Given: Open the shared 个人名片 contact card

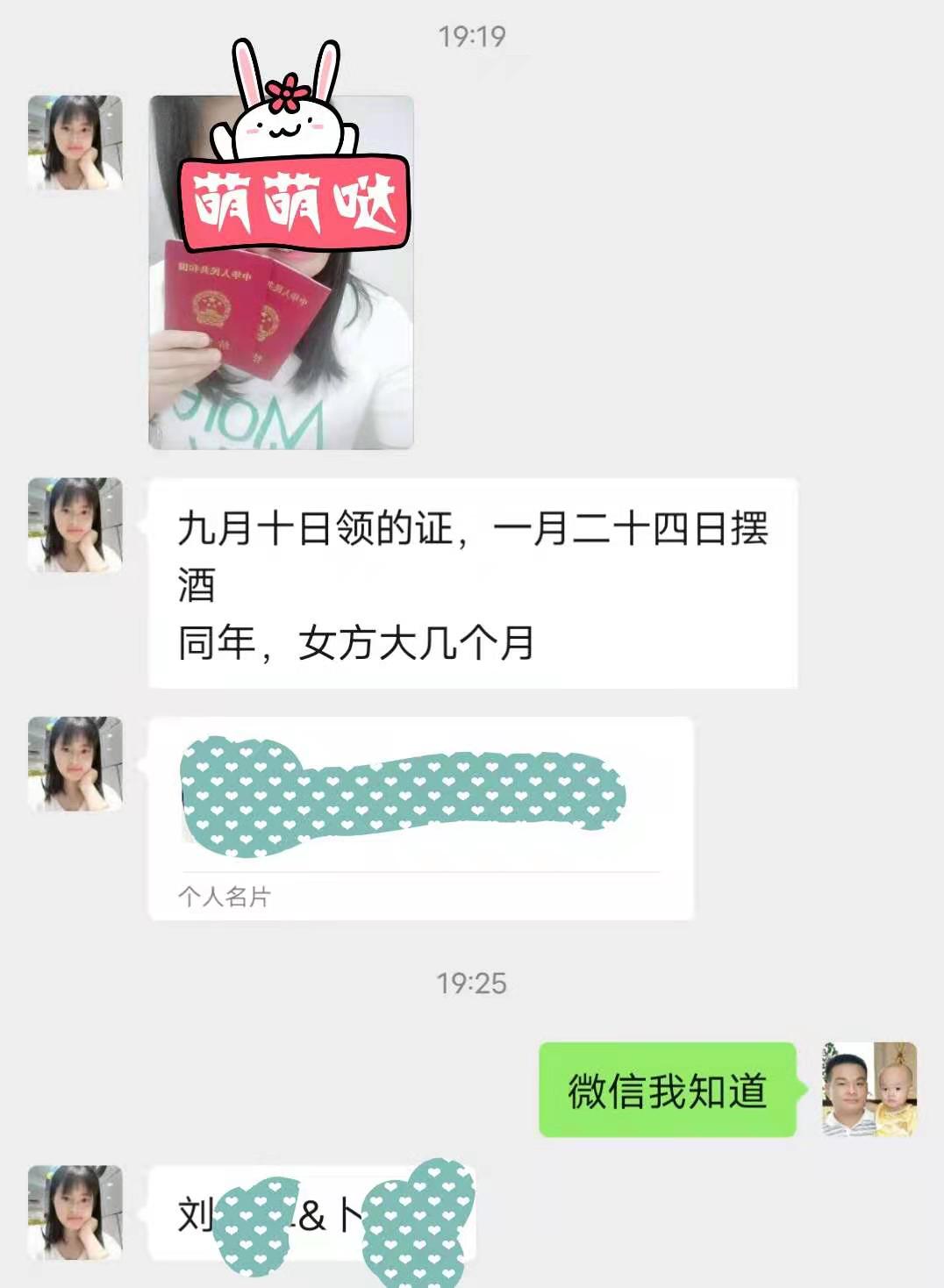Looking at the screenshot, I should click(x=421, y=818).
